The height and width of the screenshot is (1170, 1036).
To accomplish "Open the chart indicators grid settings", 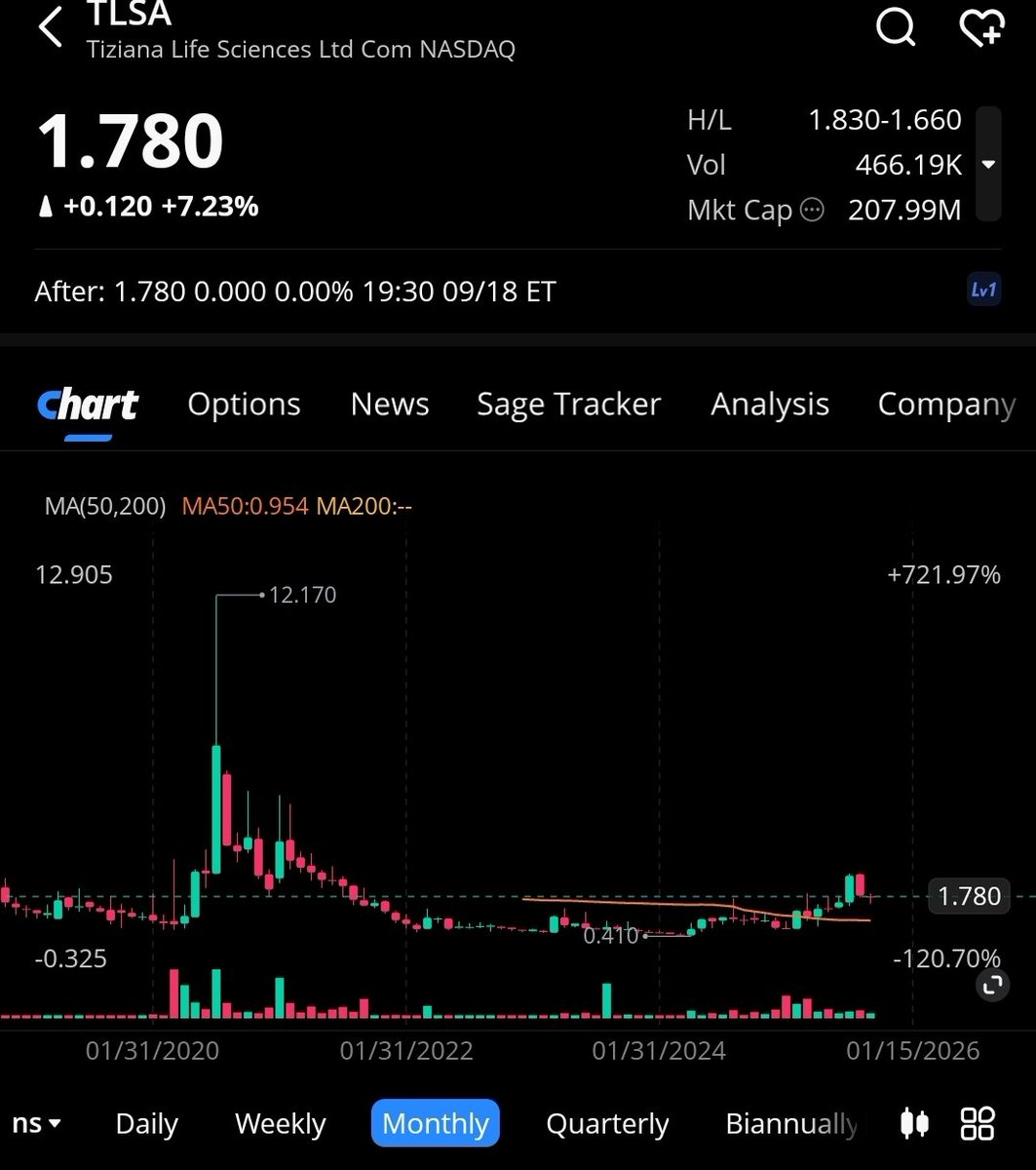I will click(977, 1123).
